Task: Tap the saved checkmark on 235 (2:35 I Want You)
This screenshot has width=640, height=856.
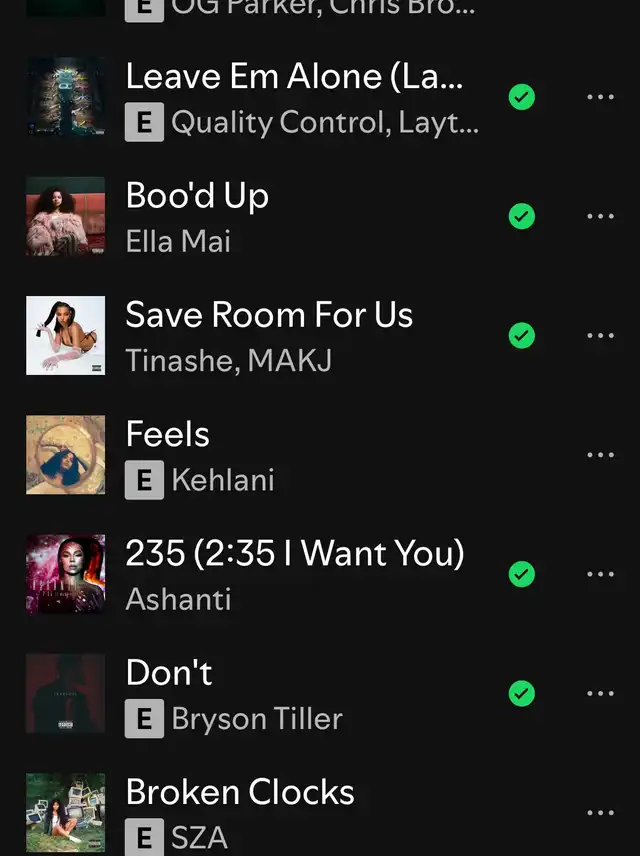Action: click(521, 574)
